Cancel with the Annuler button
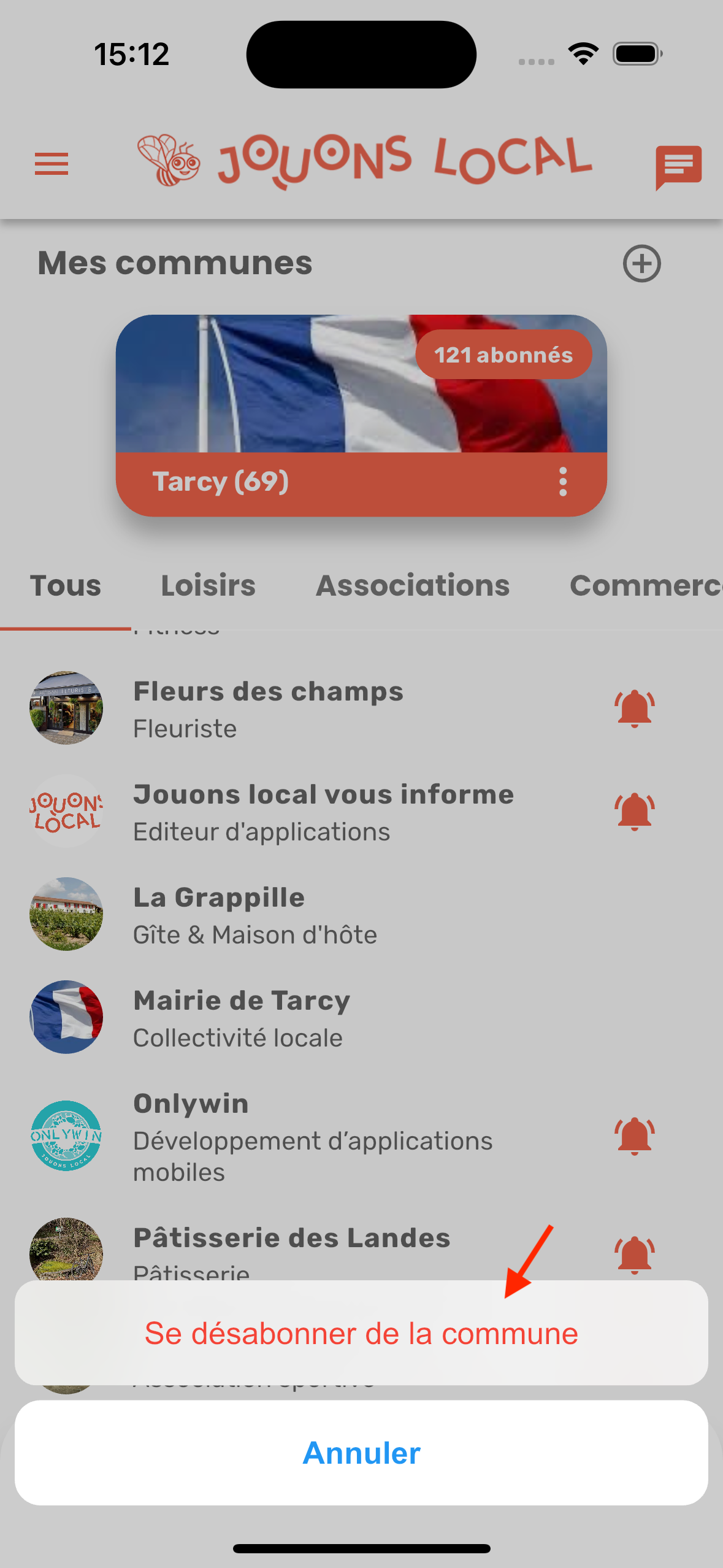The width and height of the screenshot is (723, 1568). (361, 1453)
